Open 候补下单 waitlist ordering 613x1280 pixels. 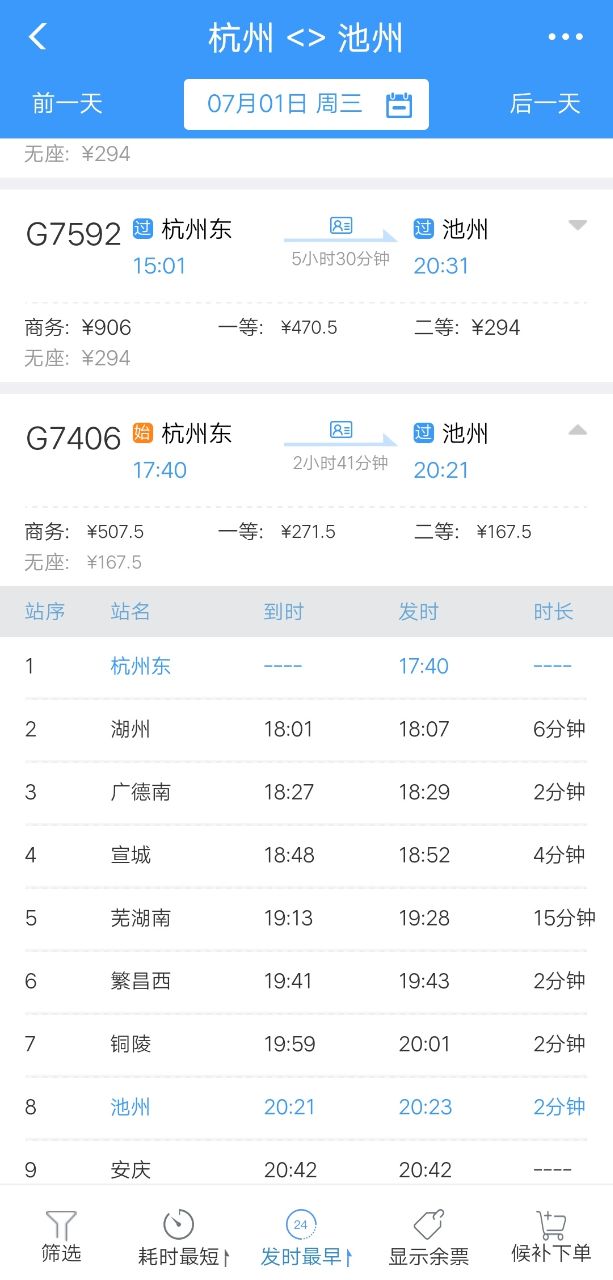(551, 1237)
